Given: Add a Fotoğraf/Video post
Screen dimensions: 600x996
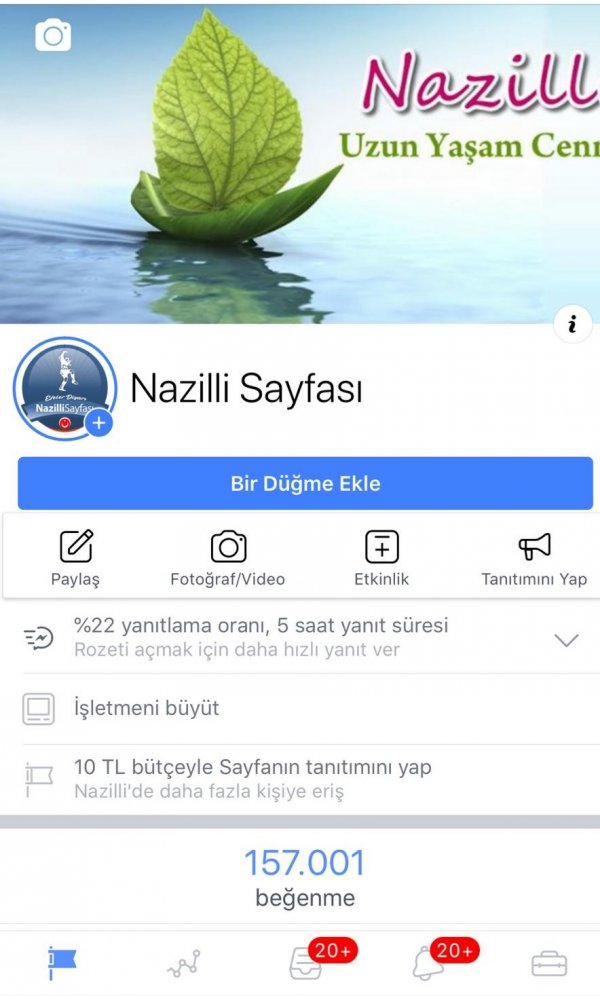Looking at the screenshot, I should coord(228,558).
